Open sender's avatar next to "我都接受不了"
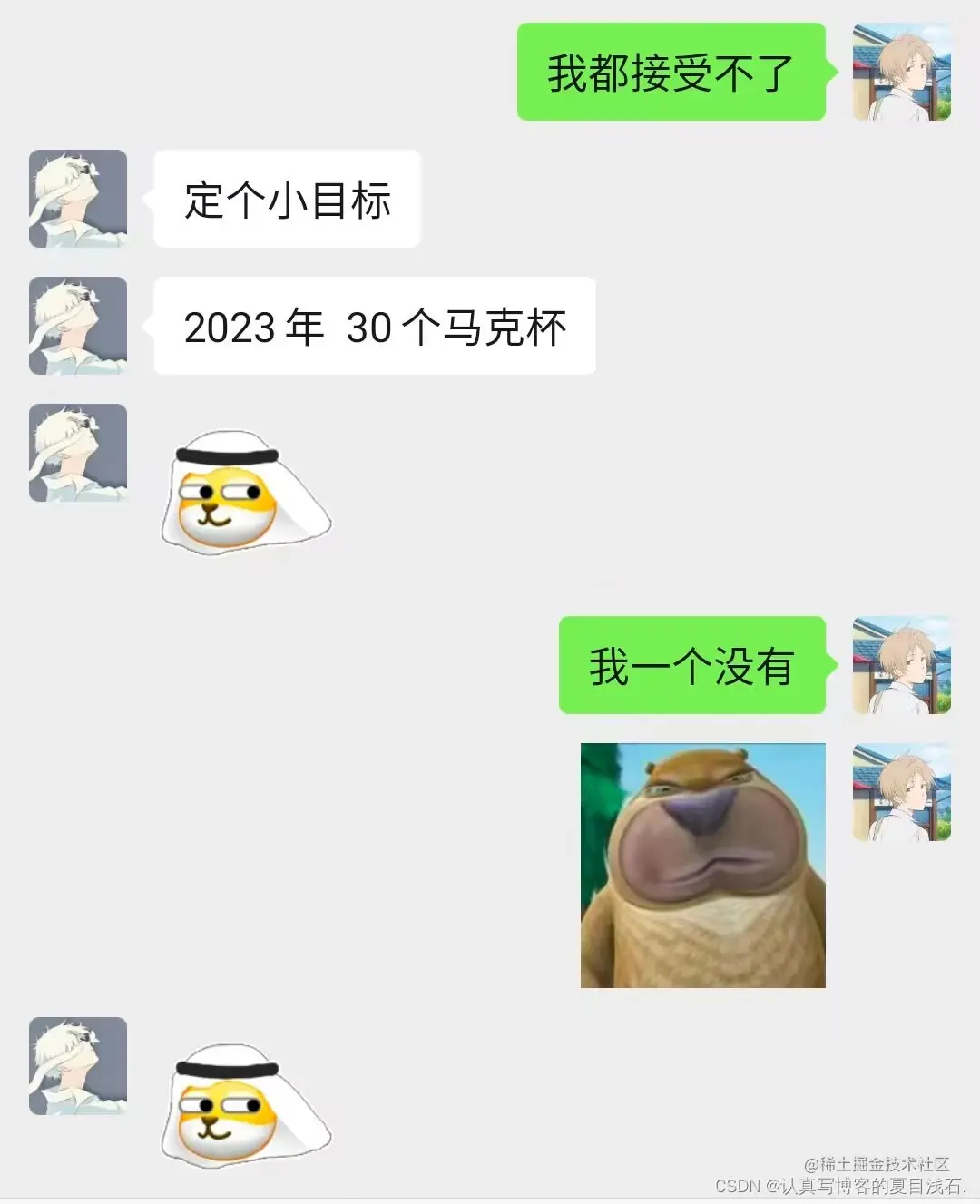Viewport: 980px width, 1204px height. tap(901, 72)
